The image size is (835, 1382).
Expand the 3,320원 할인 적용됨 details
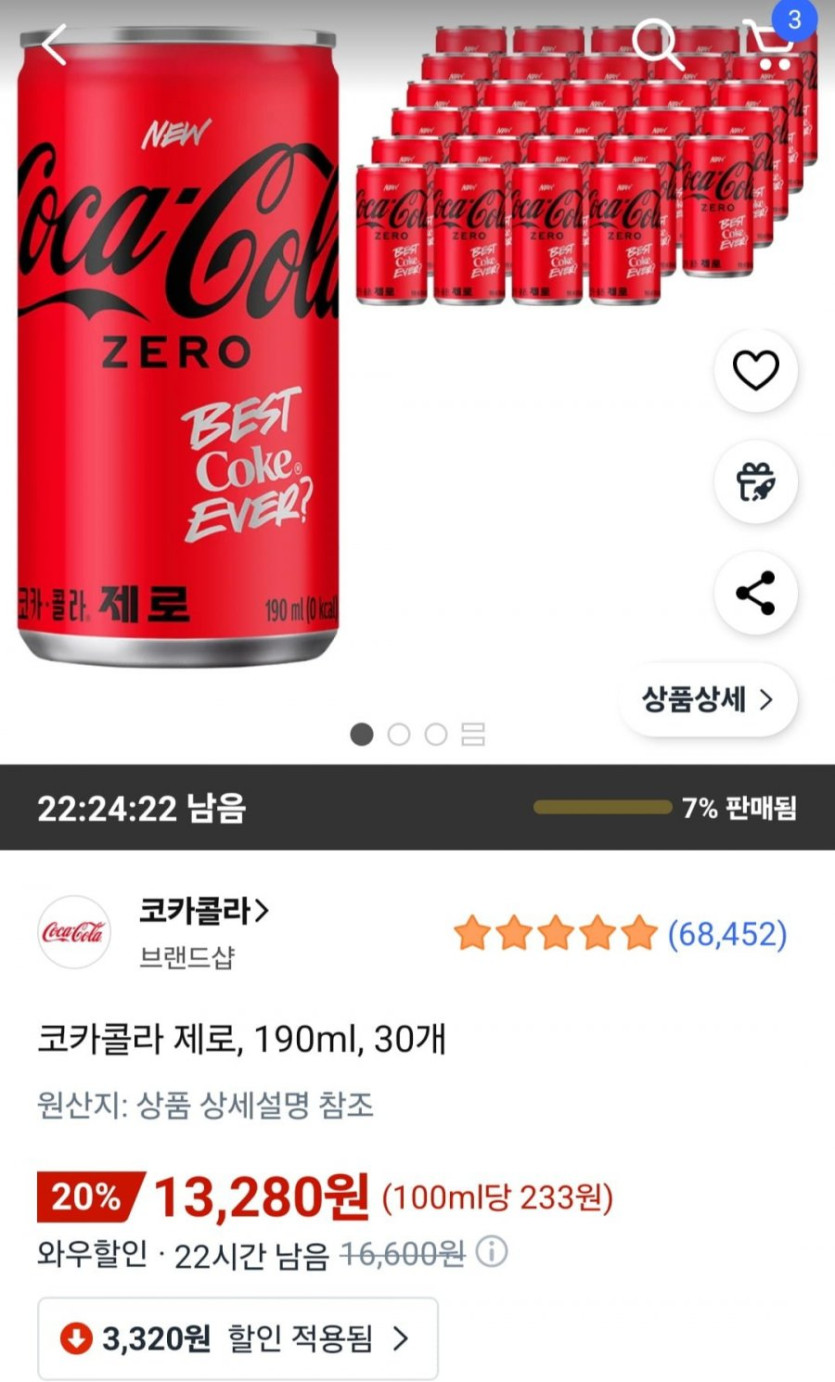click(x=238, y=1338)
